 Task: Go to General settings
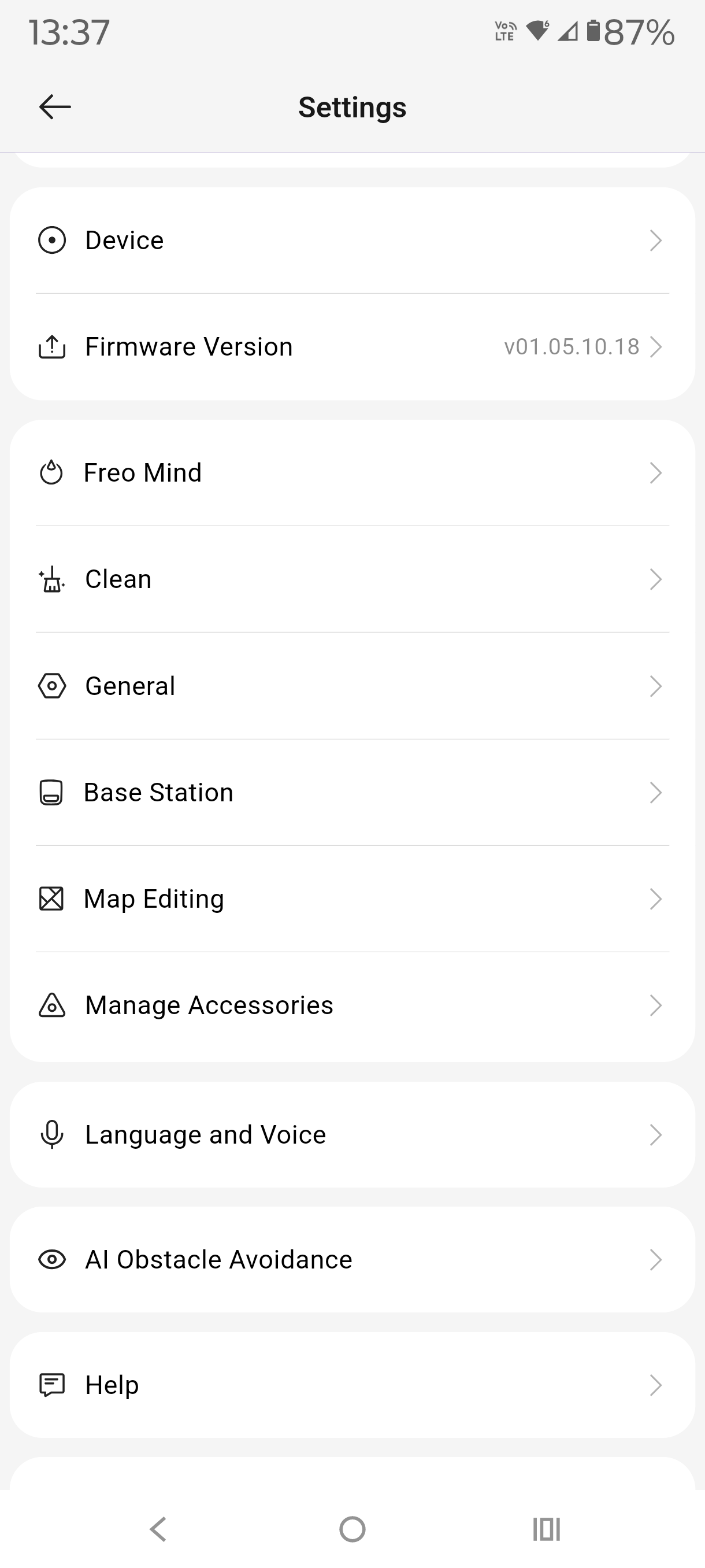[352, 686]
